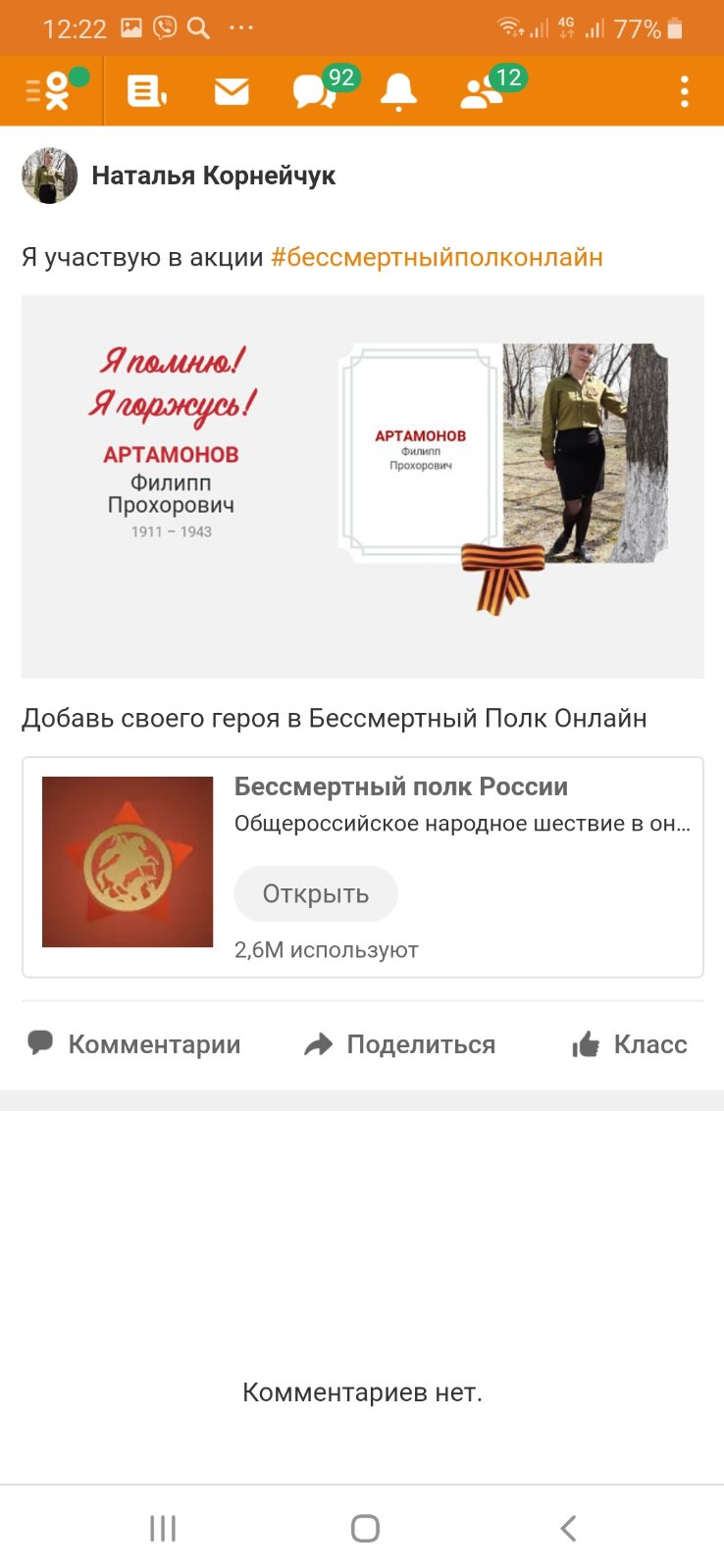Open Комментарии for the post

pos(134,1044)
